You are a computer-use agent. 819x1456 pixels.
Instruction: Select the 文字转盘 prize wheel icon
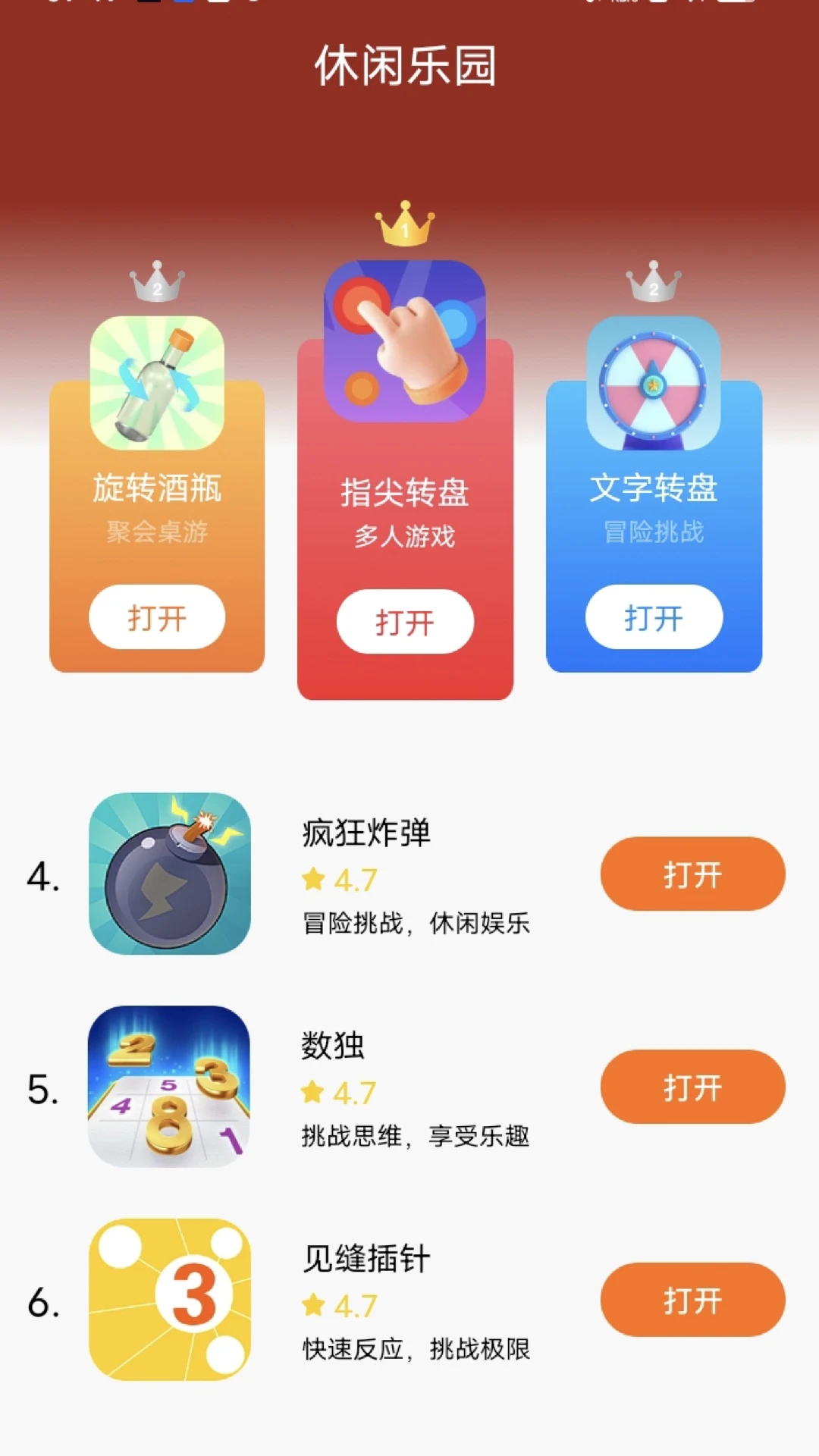coord(654,383)
